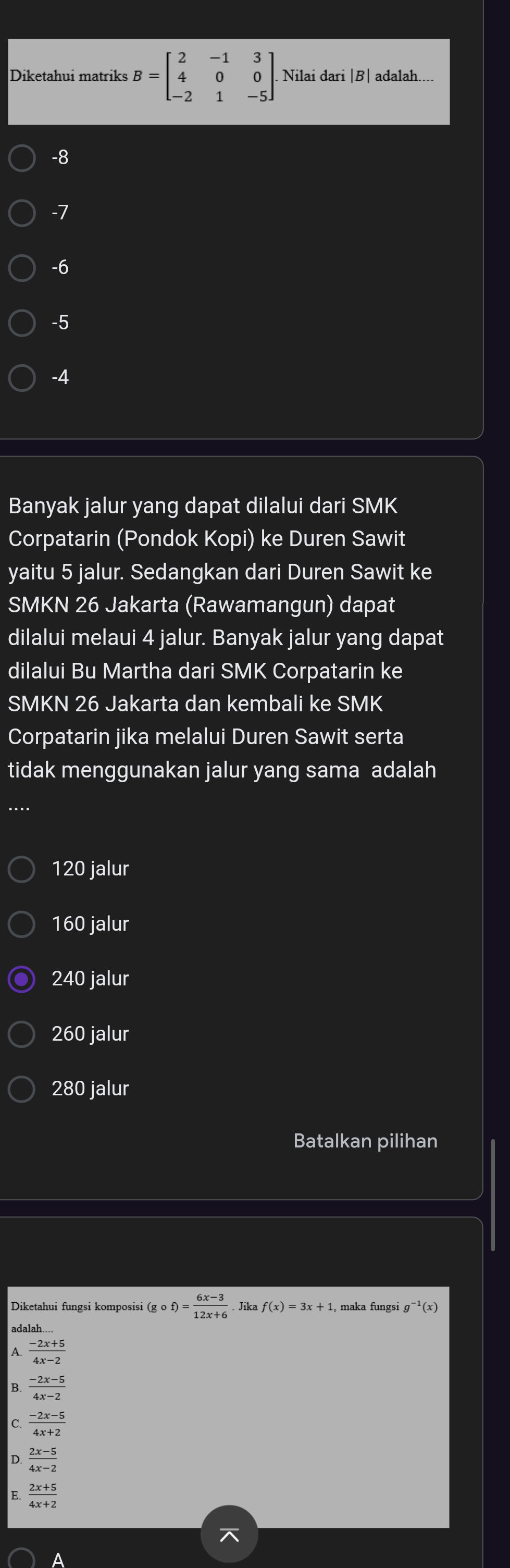Viewport: 510px width, 1568px height.
Task: Select 120 jalur option
Action: (22, 869)
